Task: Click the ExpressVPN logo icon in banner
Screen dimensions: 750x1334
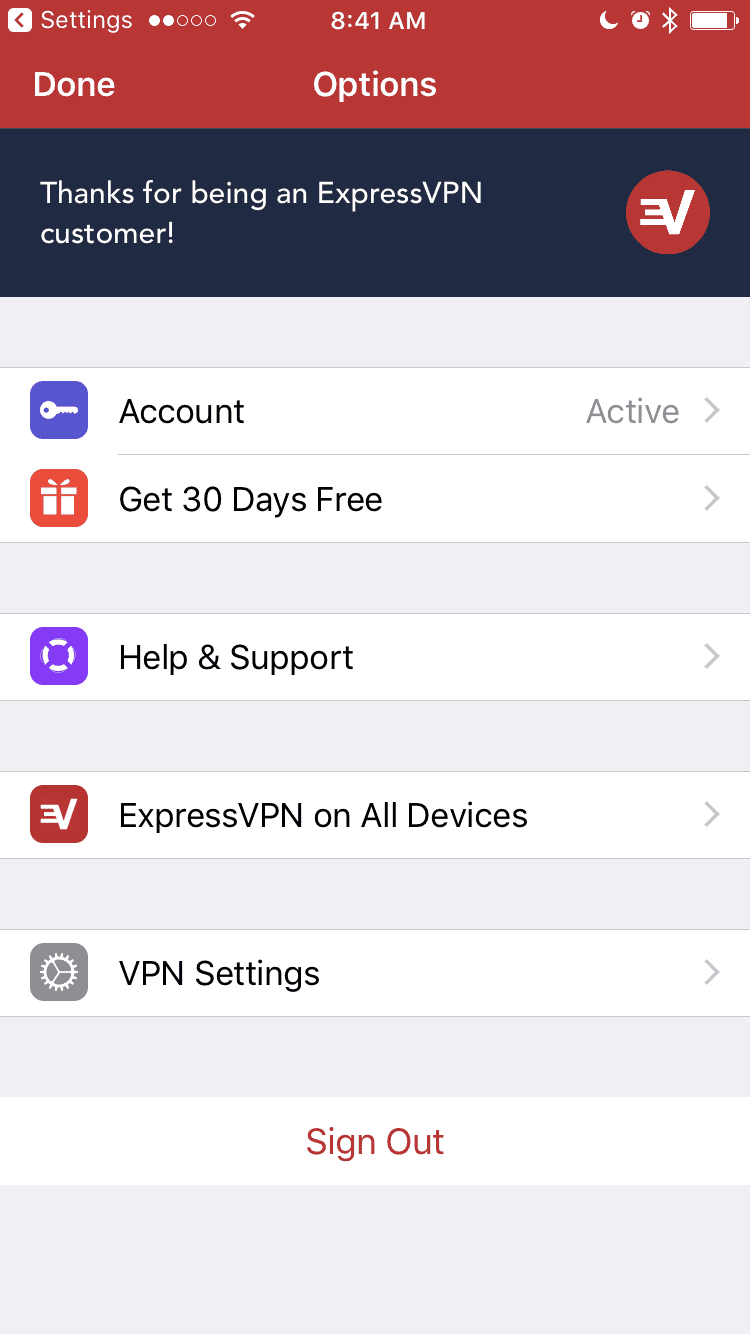Action: click(667, 212)
